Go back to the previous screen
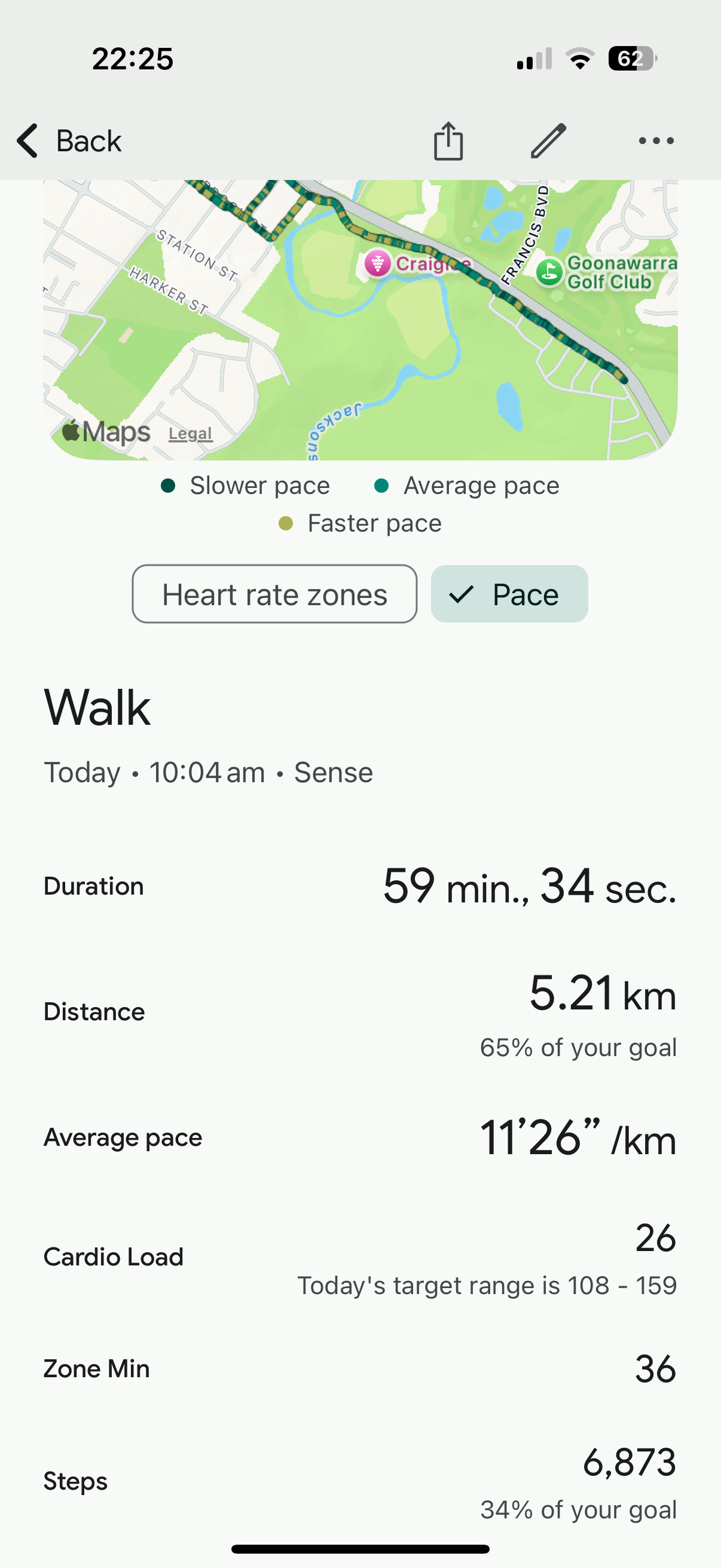Viewport: 721px width, 1568px height. pyautogui.click(x=69, y=141)
